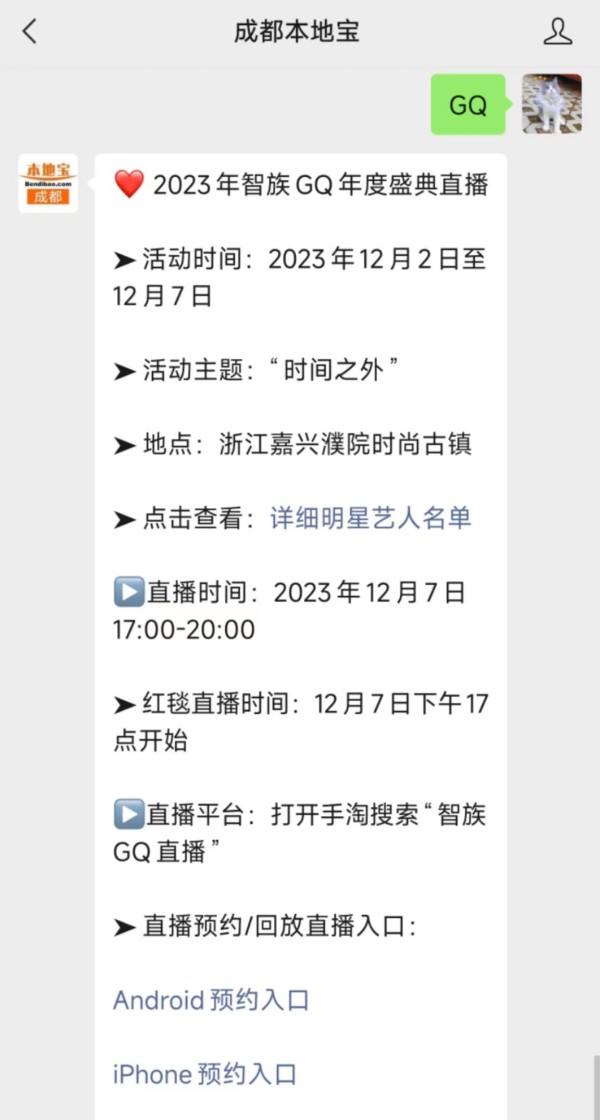
Task: Tap the 本地宝 成都 account avatar
Action: click(48, 184)
